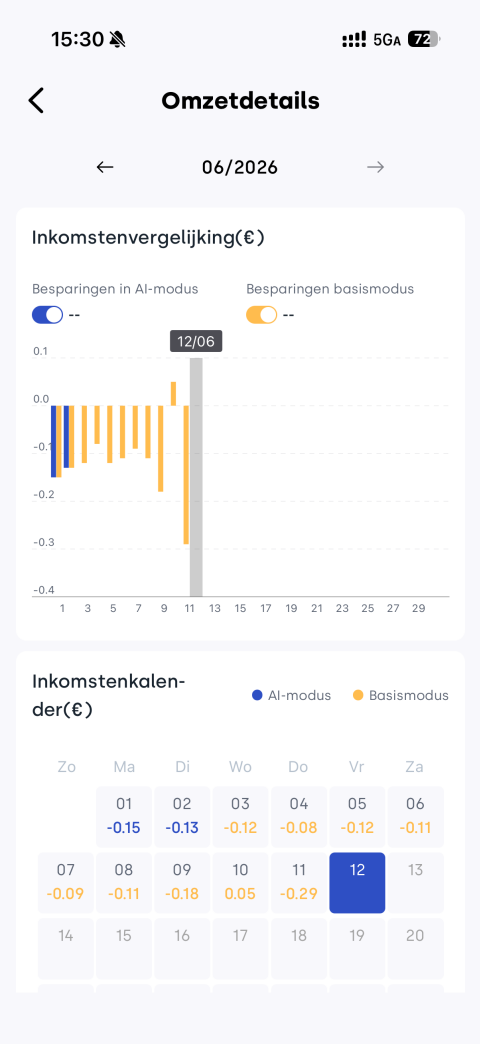Go back from Omzetdetails
This screenshot has height=1044, width=480.
[36, 101]
